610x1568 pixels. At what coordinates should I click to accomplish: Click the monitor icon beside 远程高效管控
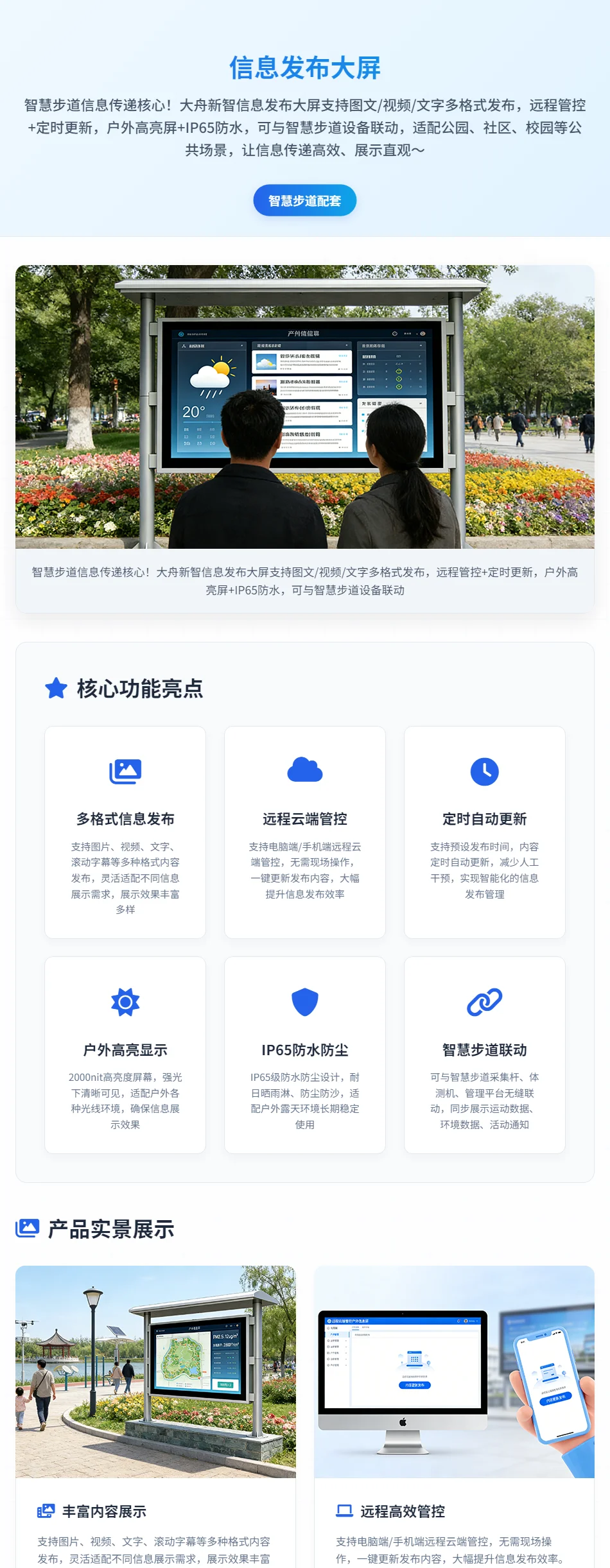(x=344, y=1512)
